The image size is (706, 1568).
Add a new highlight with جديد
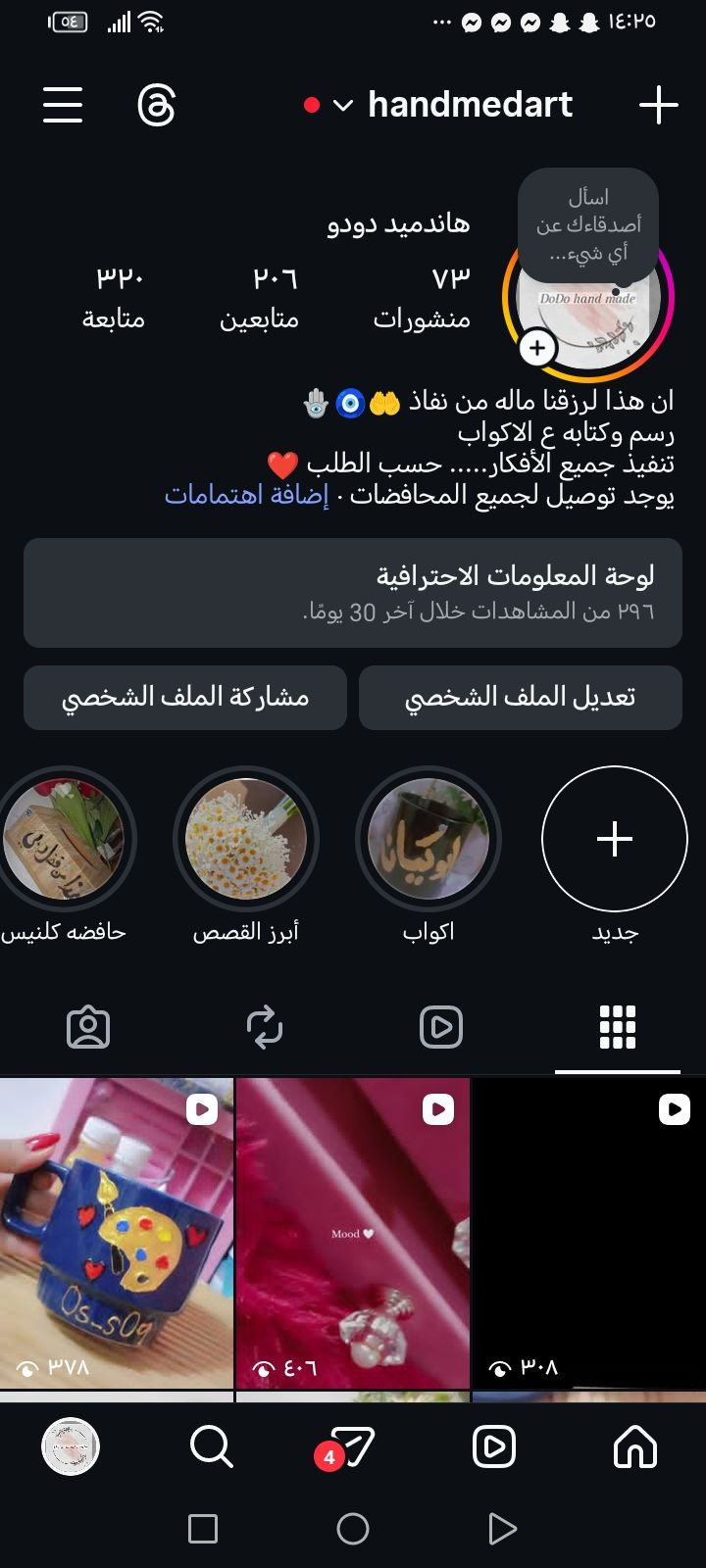coord(615,839)
